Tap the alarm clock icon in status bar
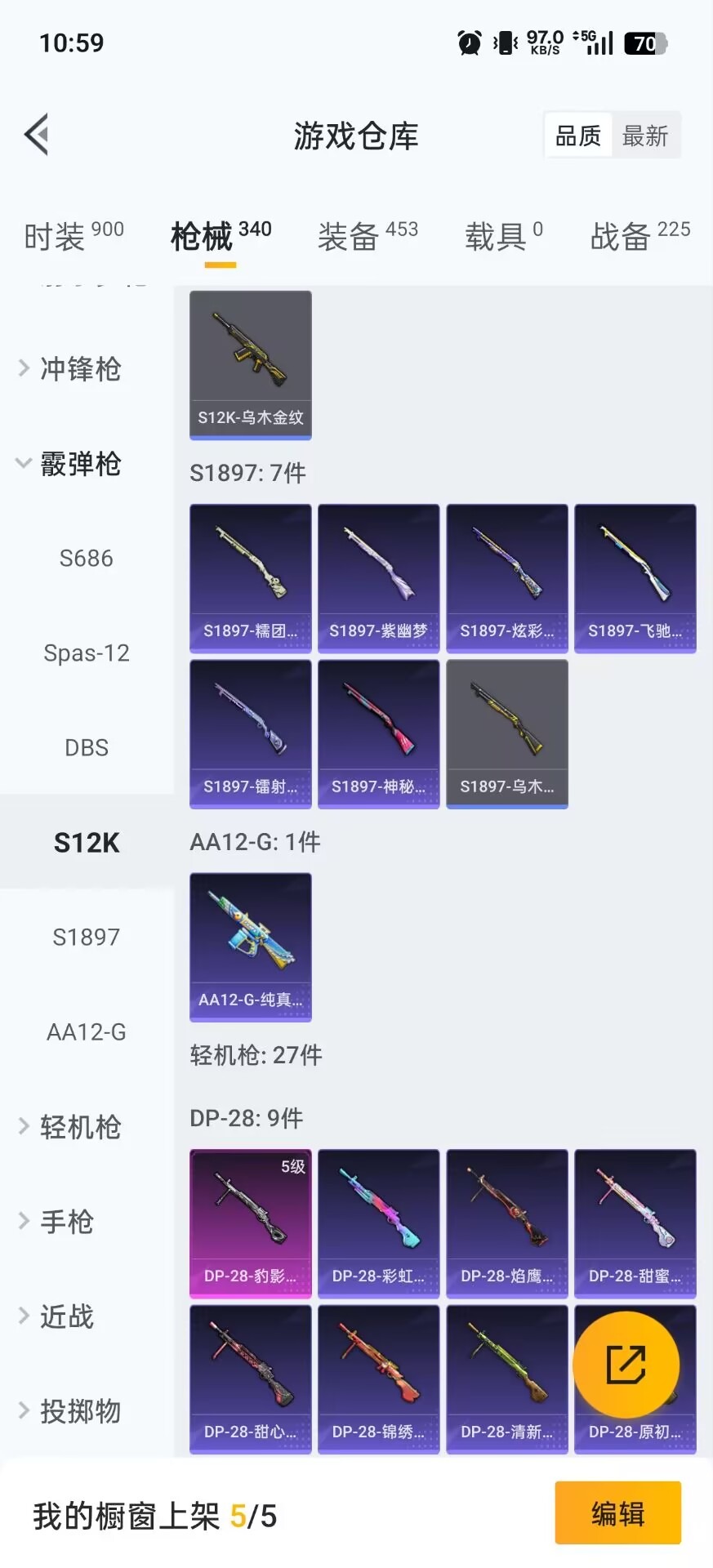The width and height of the screenshot is (713, 1568). click(468, 42)
